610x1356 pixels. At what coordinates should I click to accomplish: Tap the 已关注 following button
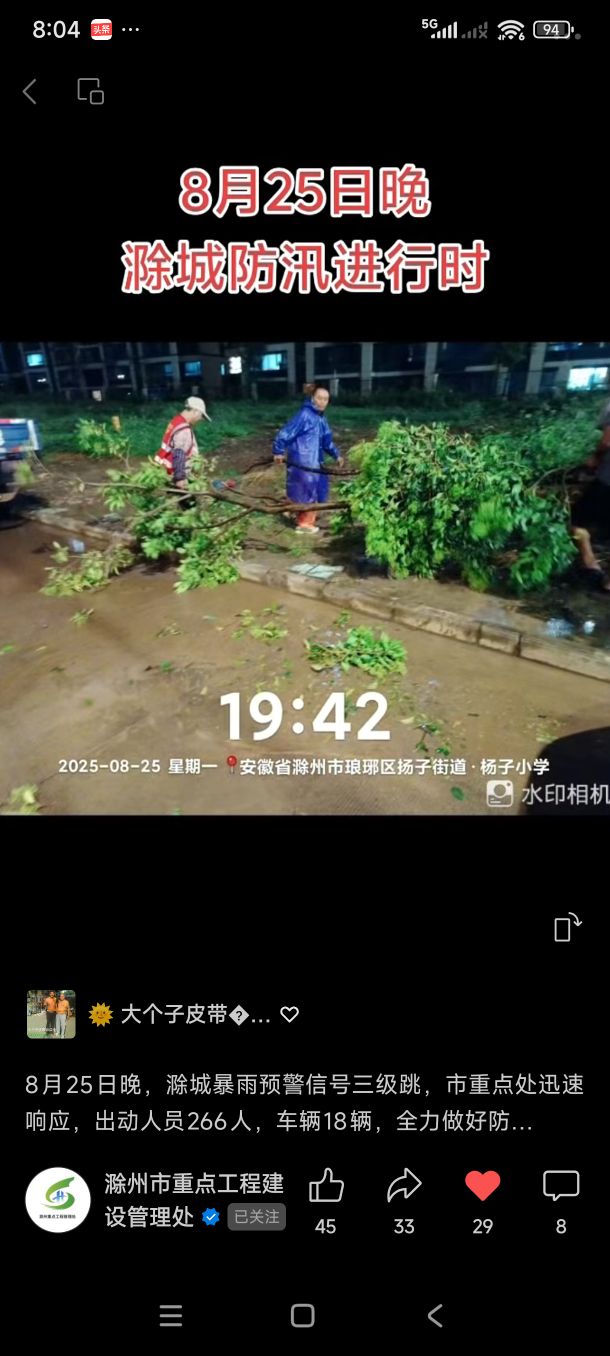click(x=257, y=1217)
